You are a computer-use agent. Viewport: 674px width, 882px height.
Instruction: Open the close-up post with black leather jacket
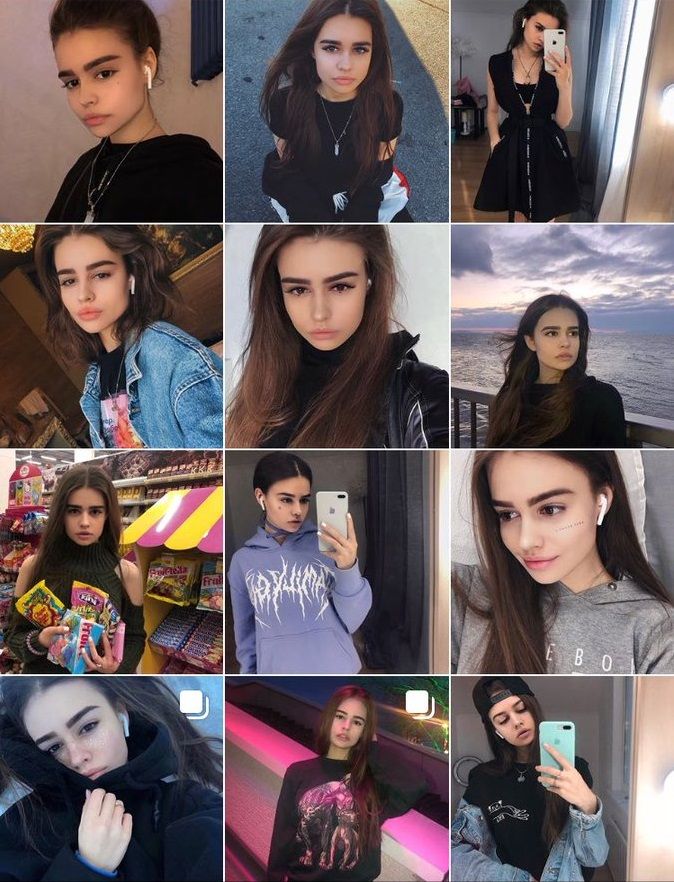[336, 336]
